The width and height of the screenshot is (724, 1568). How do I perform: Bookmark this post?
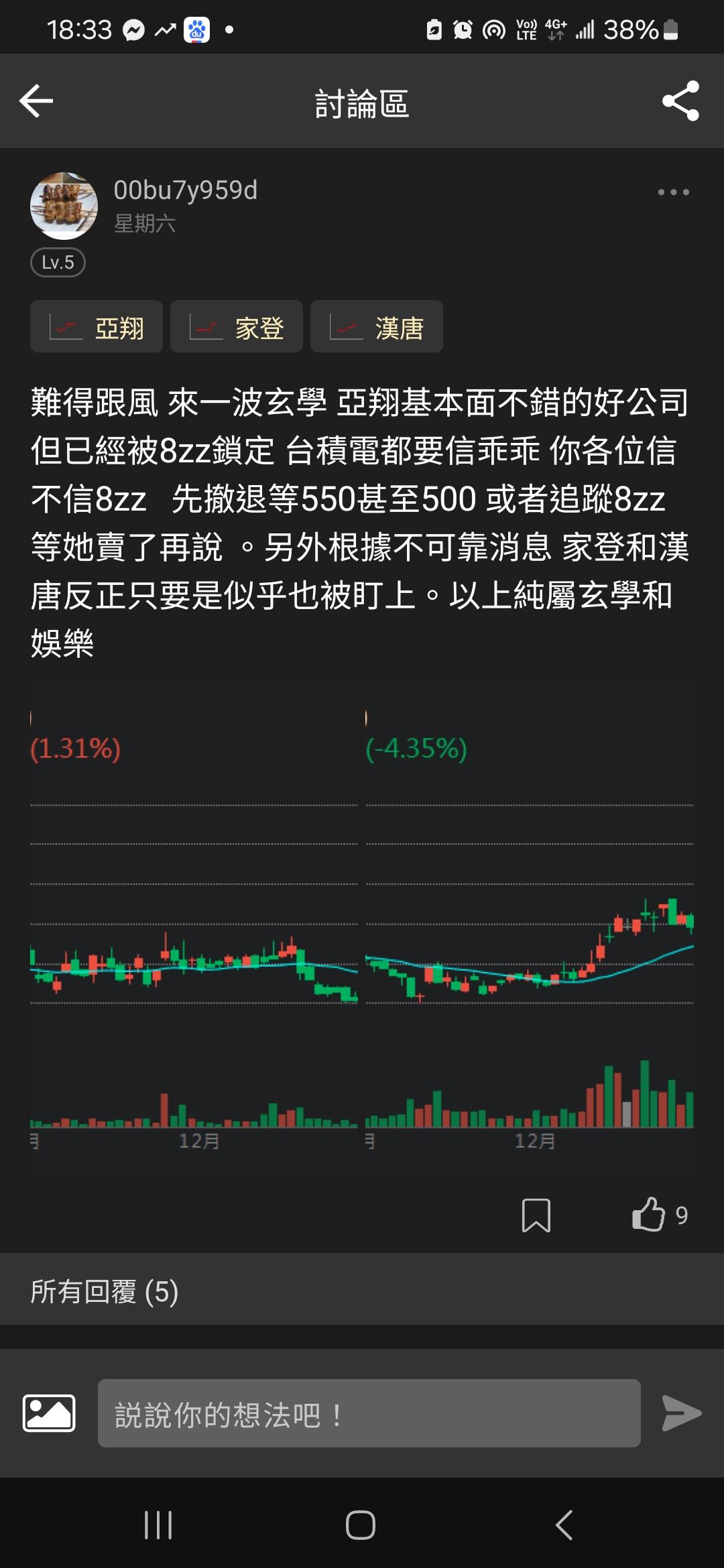536,1215
